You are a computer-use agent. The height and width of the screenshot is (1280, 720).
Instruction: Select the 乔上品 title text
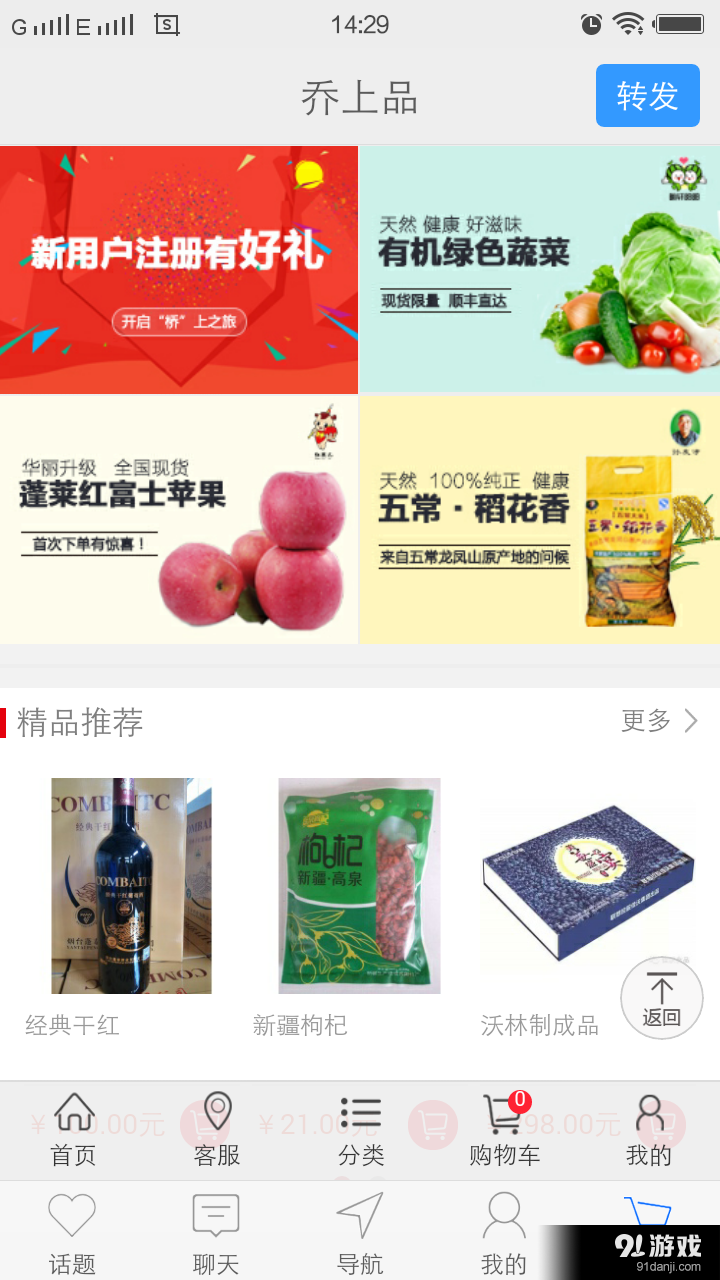coord(360,95)
